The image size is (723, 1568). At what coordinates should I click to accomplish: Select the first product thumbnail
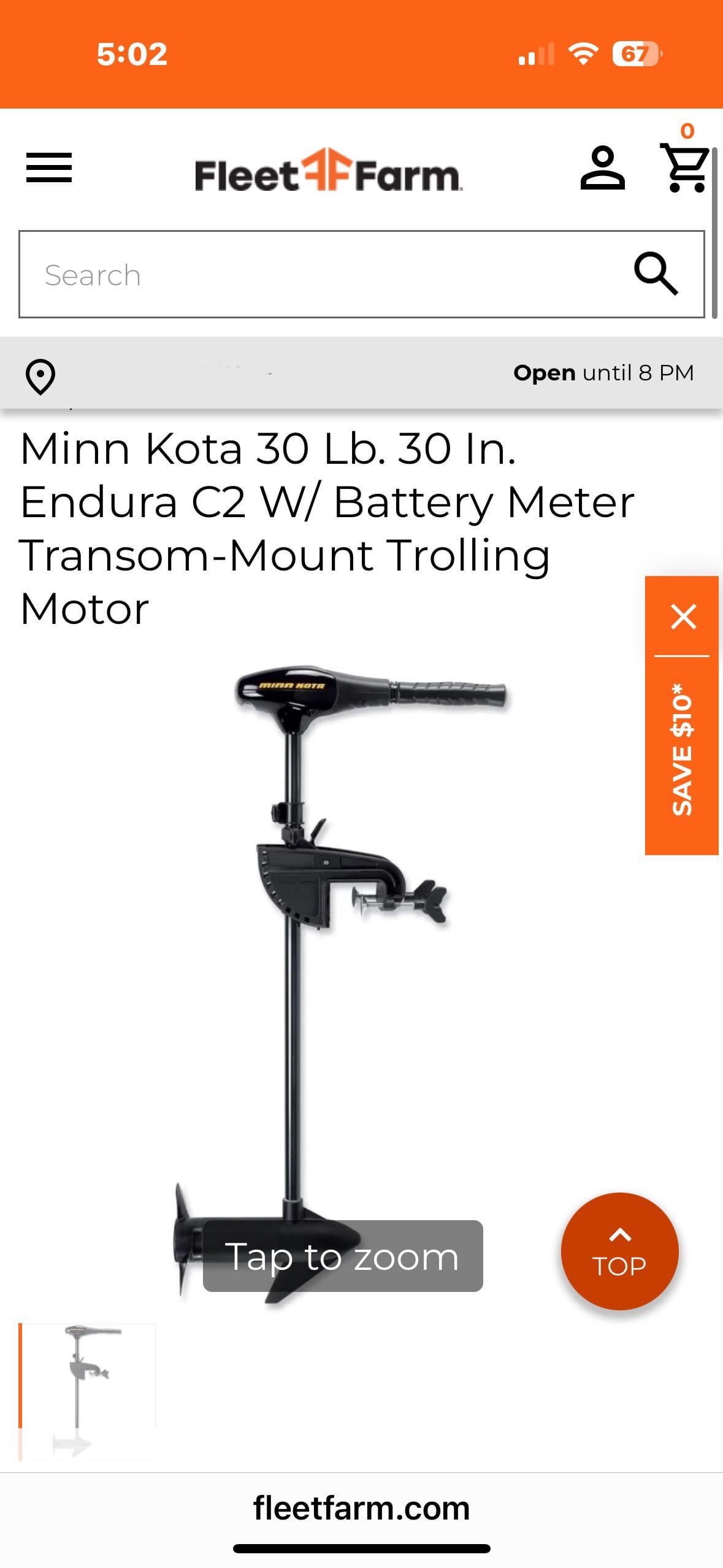(88, 1392)
